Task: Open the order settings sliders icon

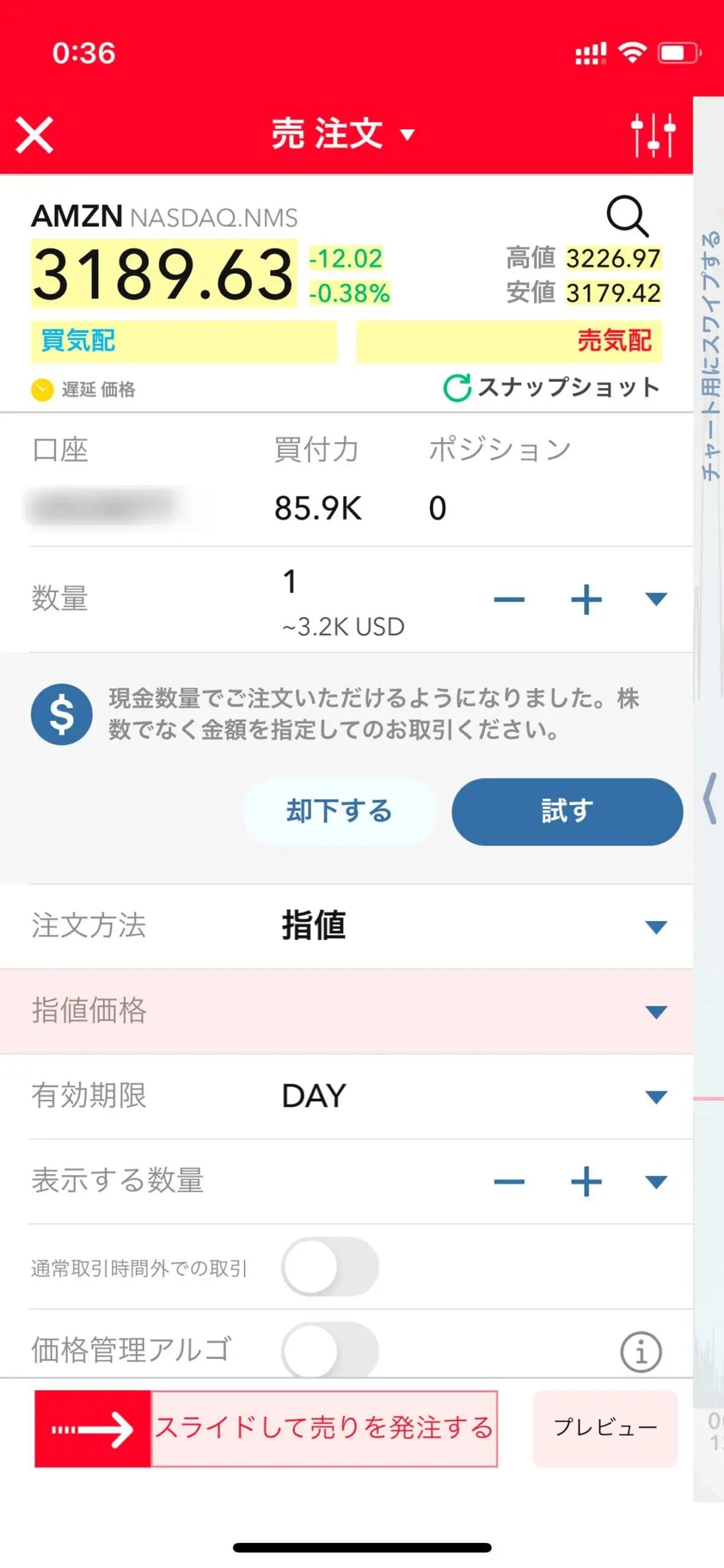Action: [653, 135]
